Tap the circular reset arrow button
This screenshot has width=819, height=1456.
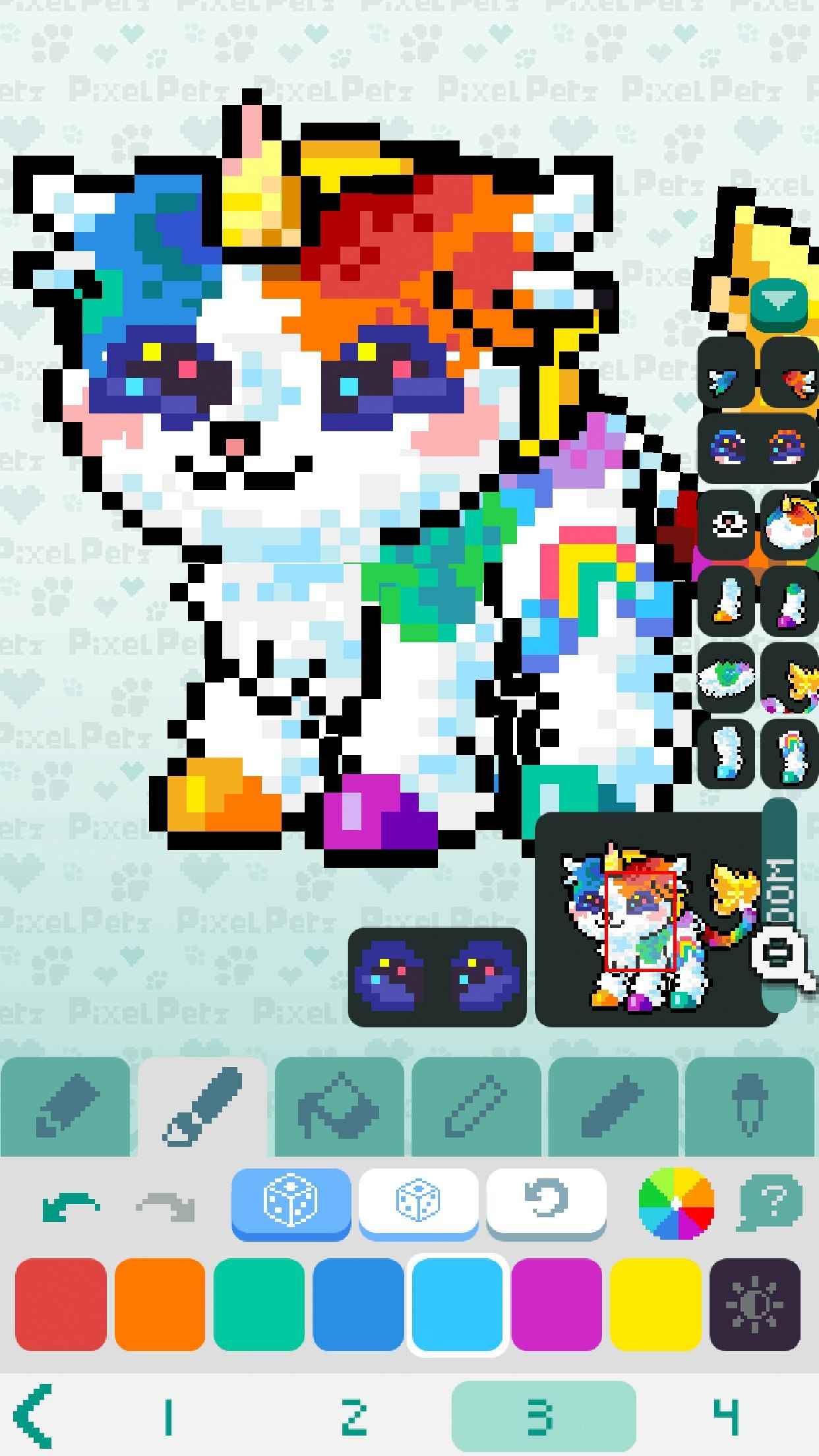point(546,1201)
